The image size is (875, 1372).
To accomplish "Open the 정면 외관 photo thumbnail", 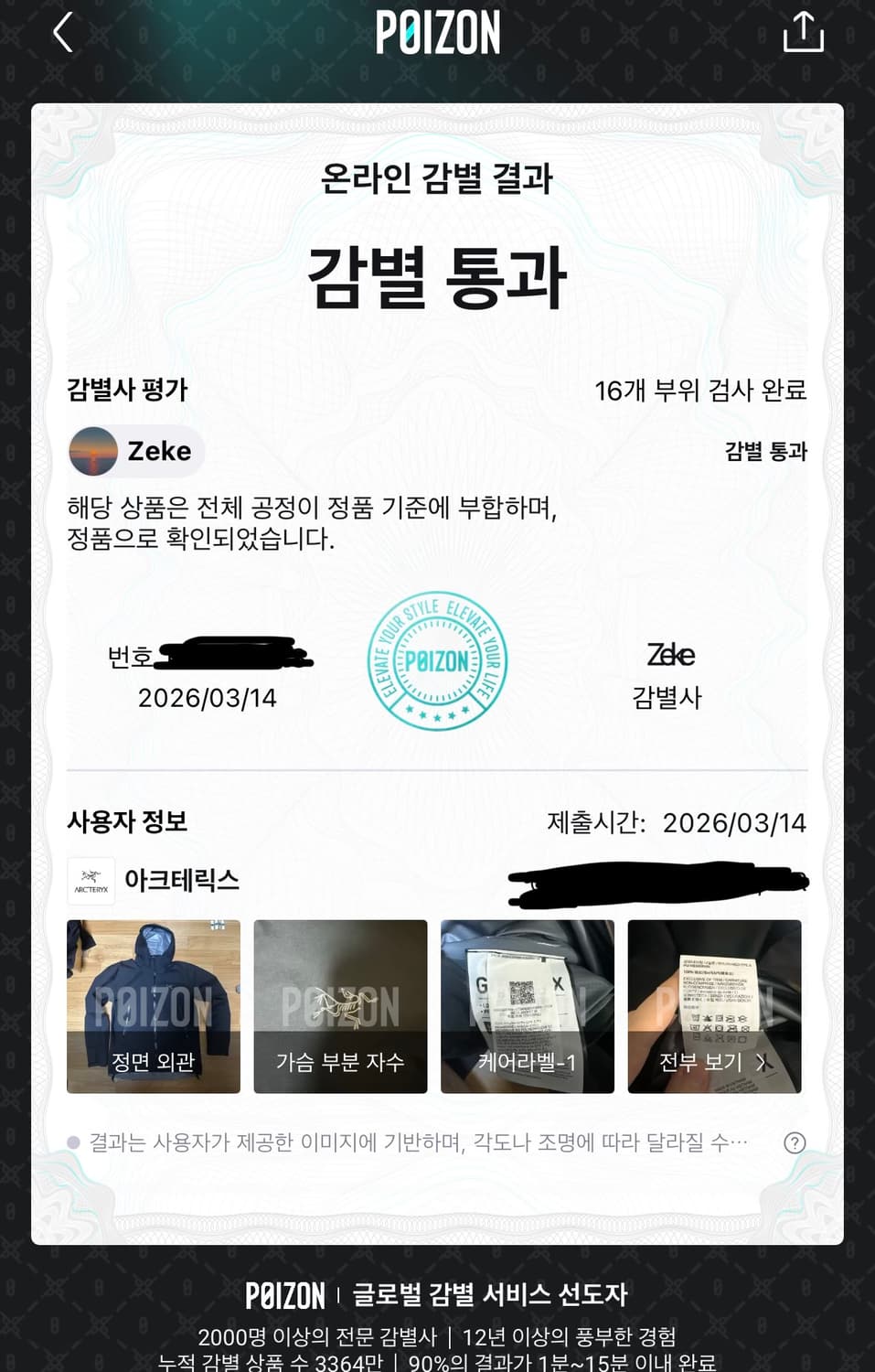I will (x=152, y=1006).
